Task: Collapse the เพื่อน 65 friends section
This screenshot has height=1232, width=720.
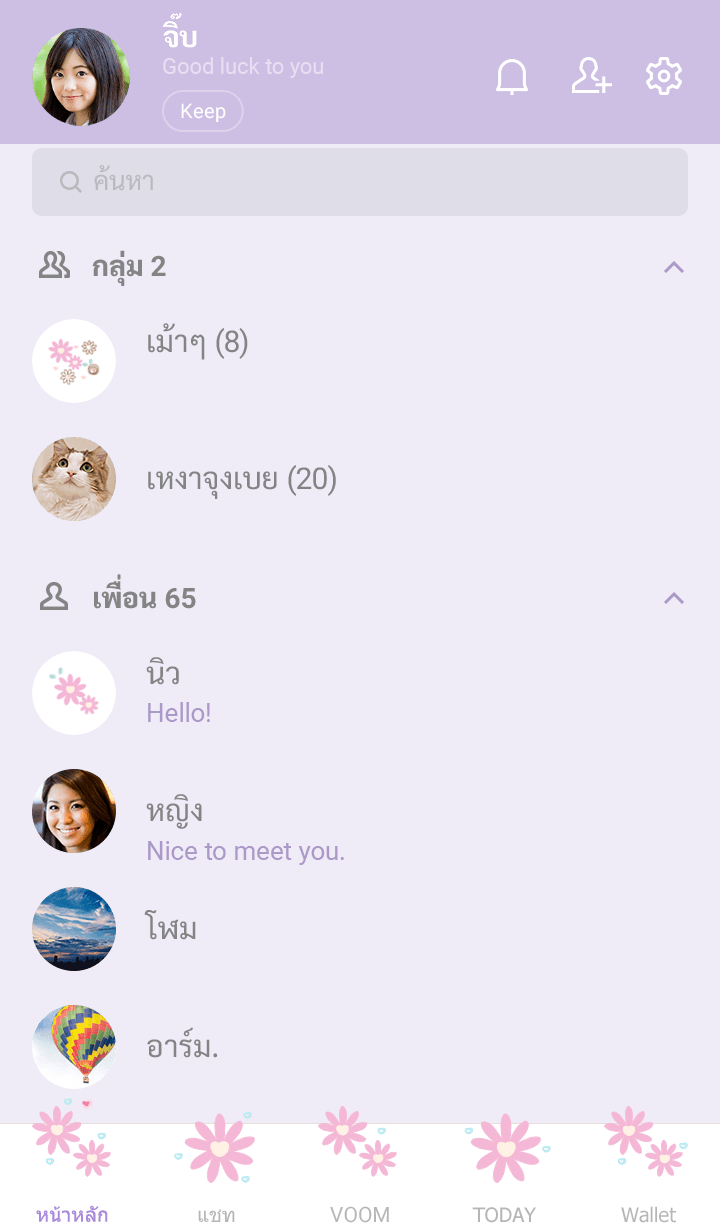Action: pyautogui.click(x=674, y=598)
